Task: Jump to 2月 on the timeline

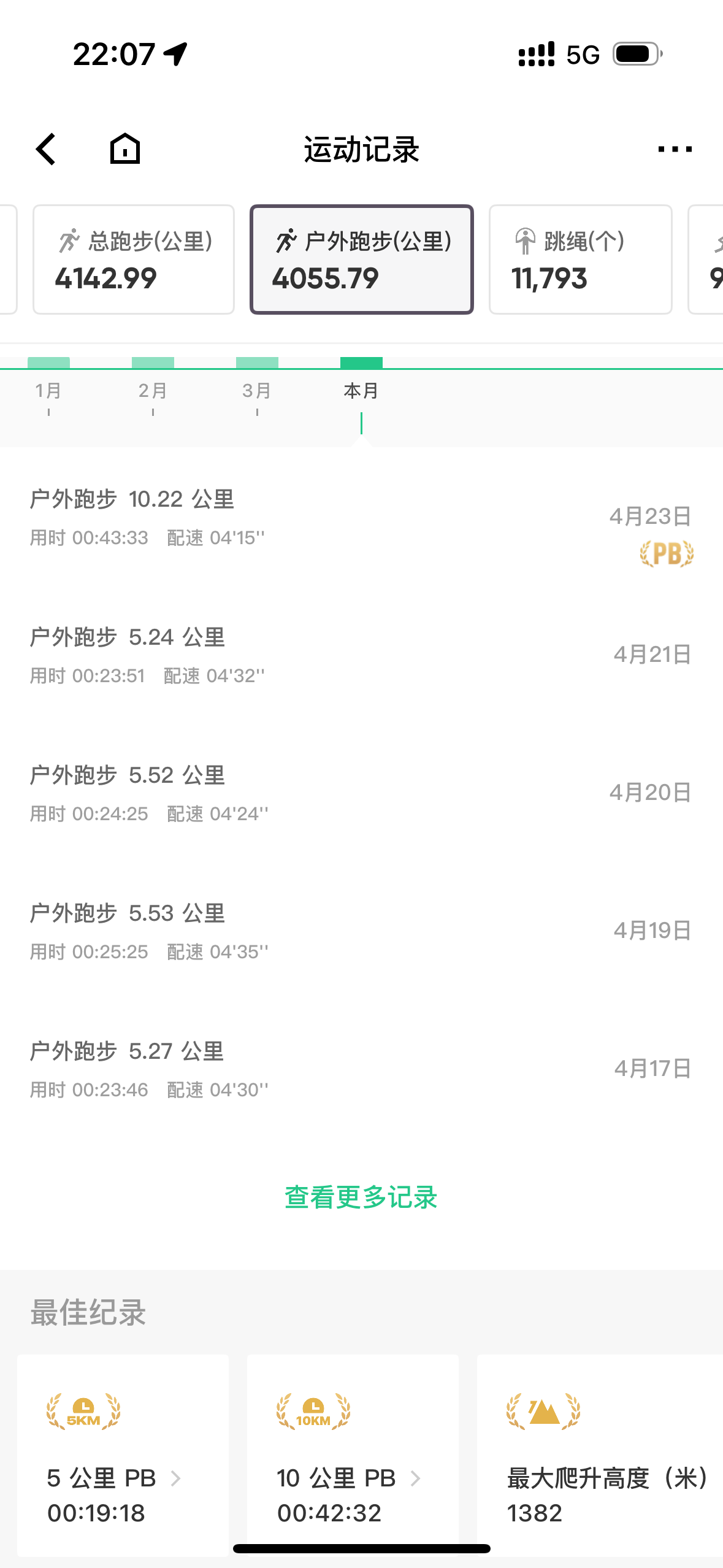Action: 153,390
